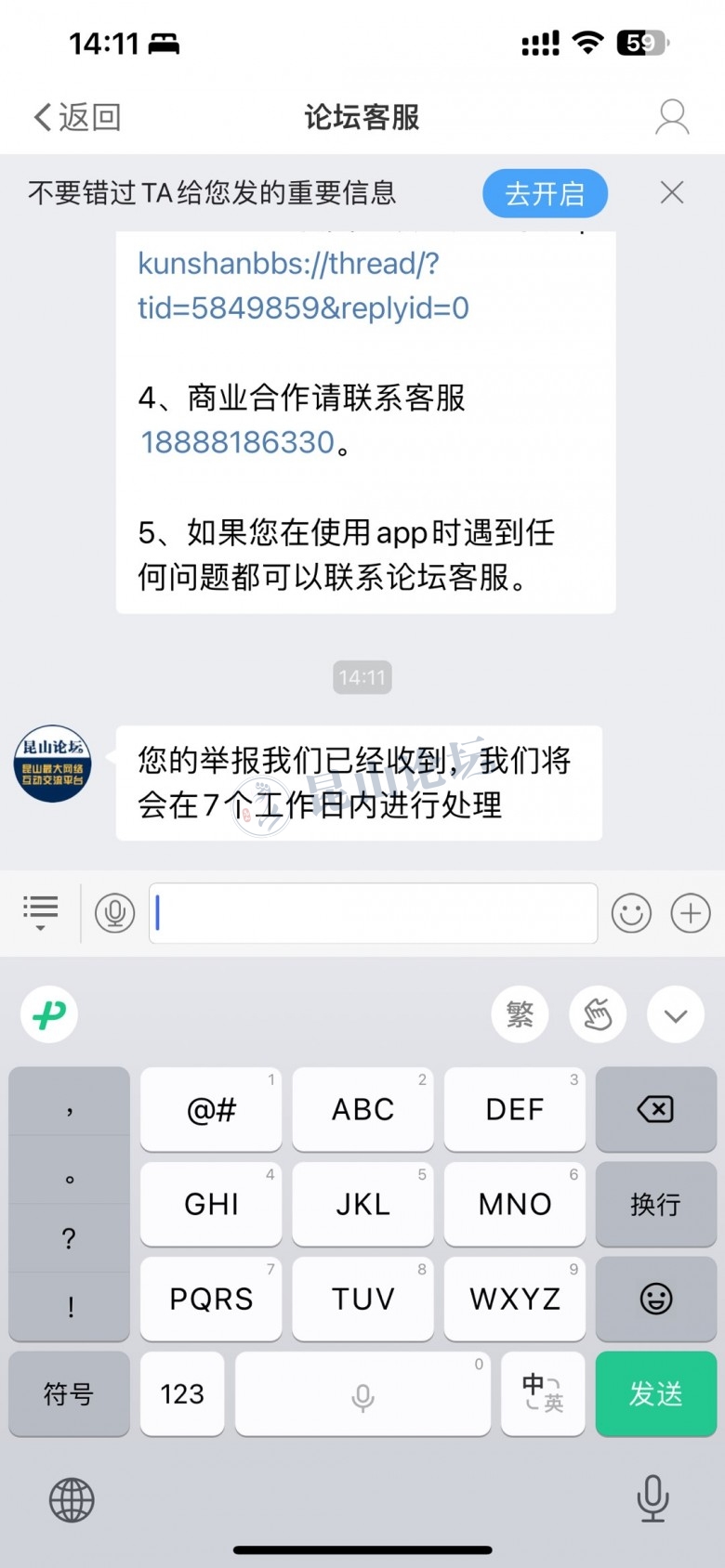The width and height of the screenshot is (725, 1568).
Task: Send the message with 发送
Action: [x=655, y=1393]
